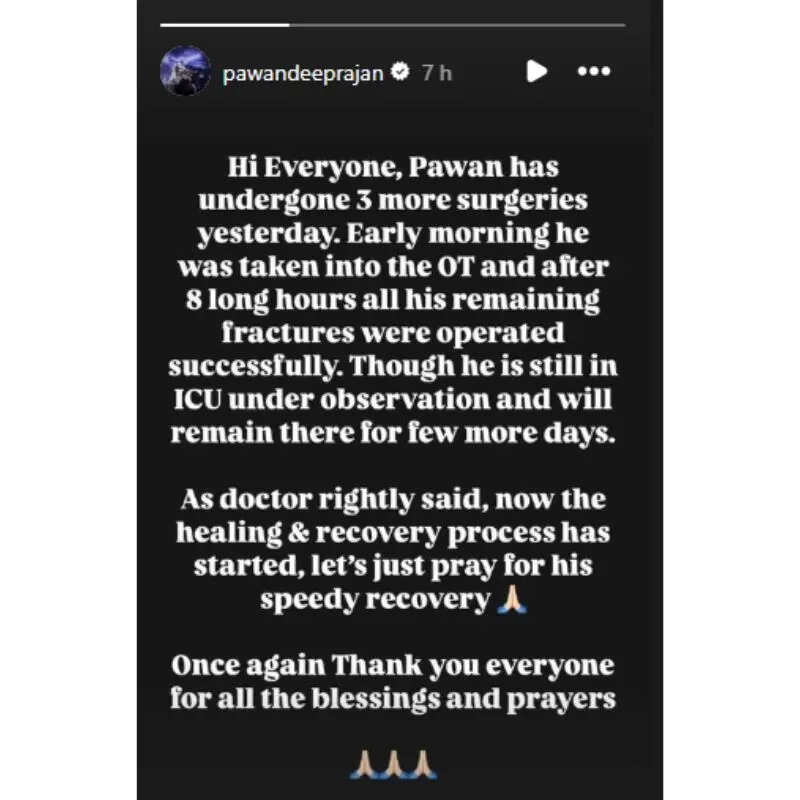
Task: Open the three-dot more options menu
Action: pyautogui.click(x=594, y=71)
